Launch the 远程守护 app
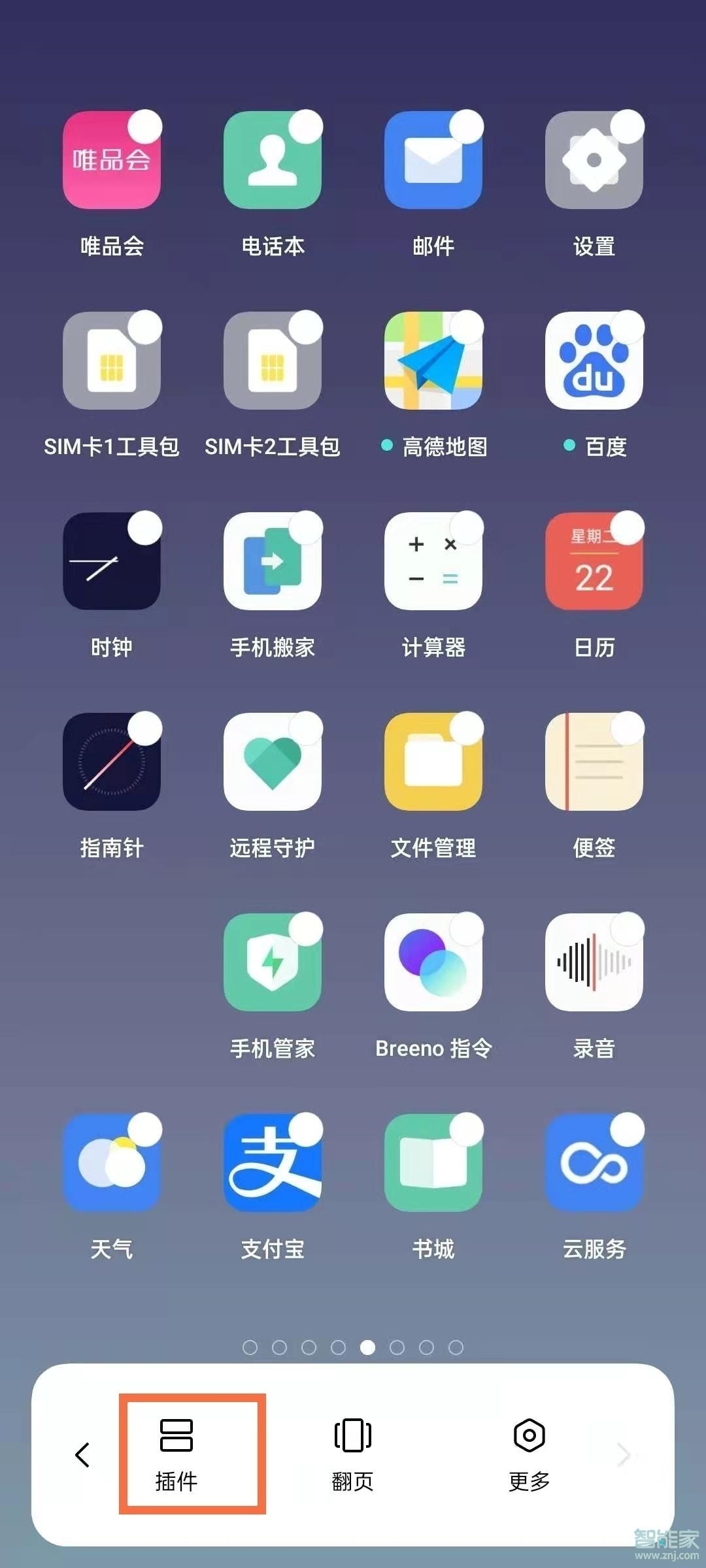Screen dimensions: 706x1568 click(272, 763)
